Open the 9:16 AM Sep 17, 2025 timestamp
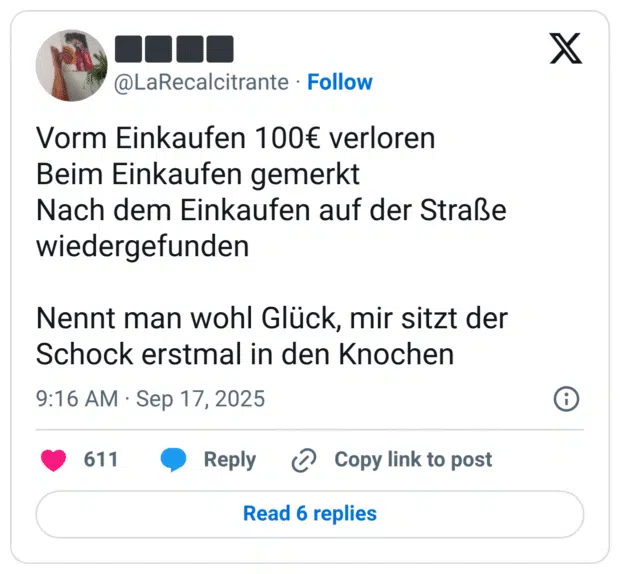This screenshot has height=574, width=620. point(151,399)
